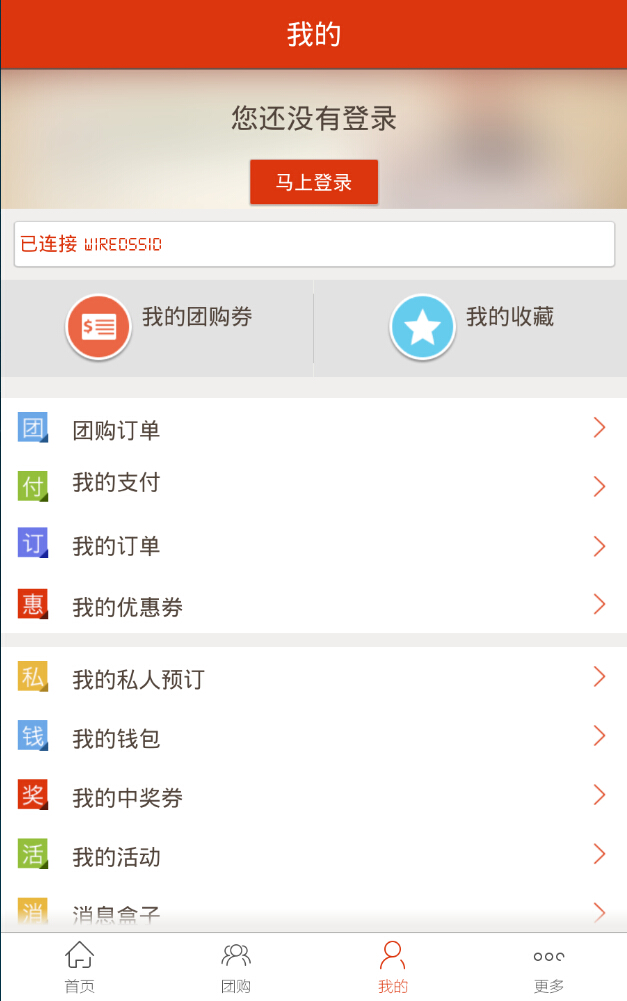This screenshot has width=627, height=1001.
Task: Tap the 马上登录 login button
Action: 314,182
